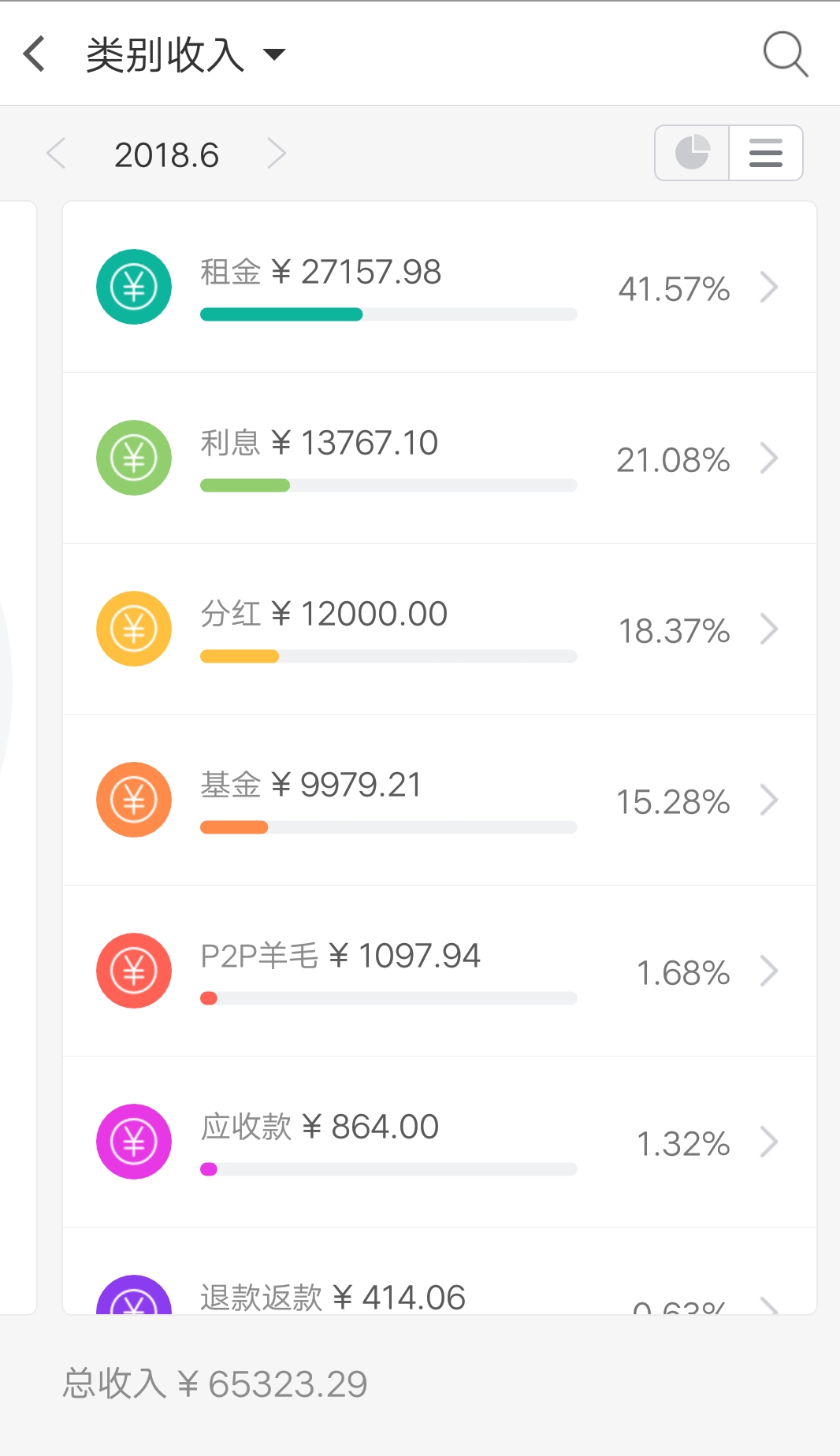This screenshot has width=840, height=1456.
Task: Go to the next month after 2018.6
Action: tap(276, 154)
